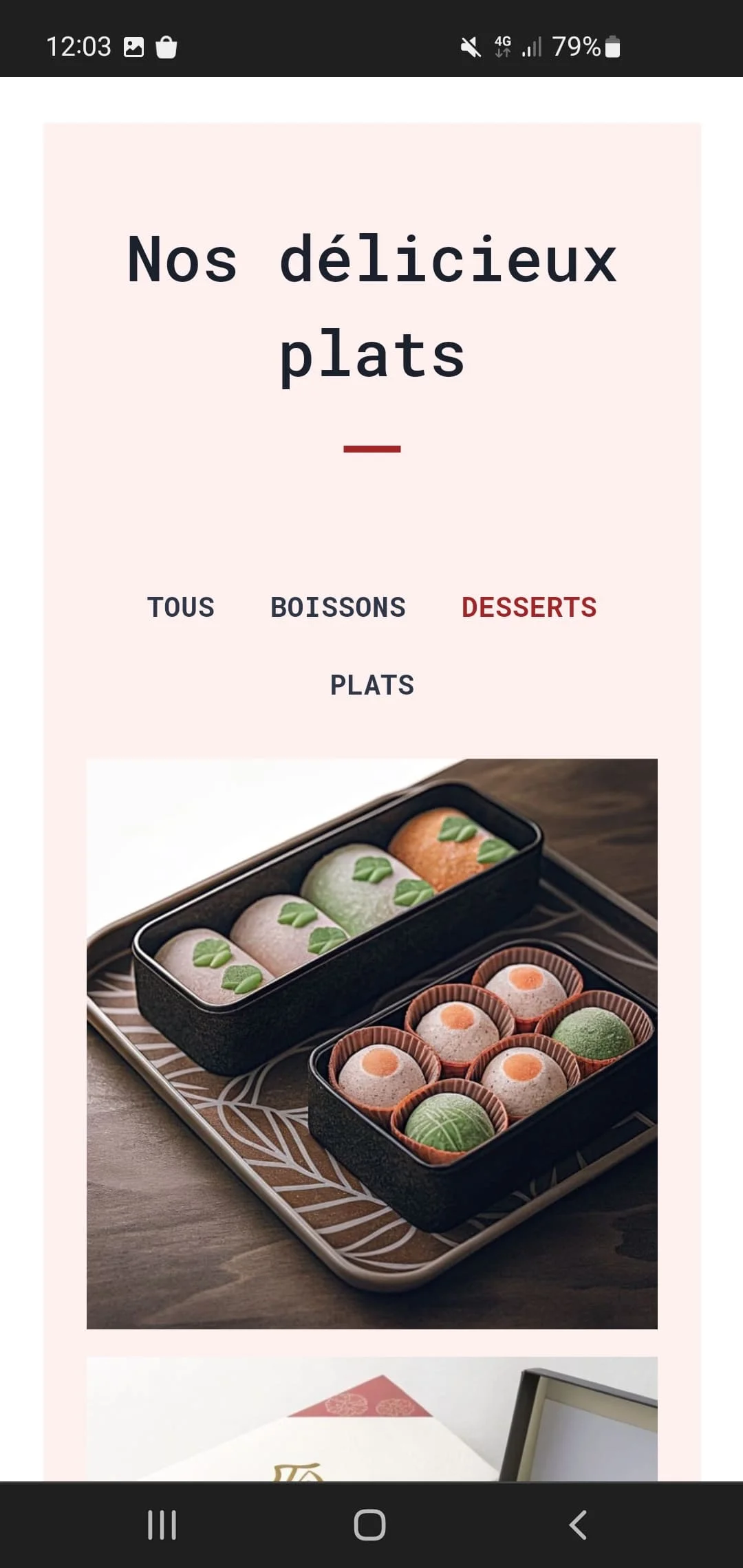
Task: Switch to the BOISSONS category
Action: [338, 607]
